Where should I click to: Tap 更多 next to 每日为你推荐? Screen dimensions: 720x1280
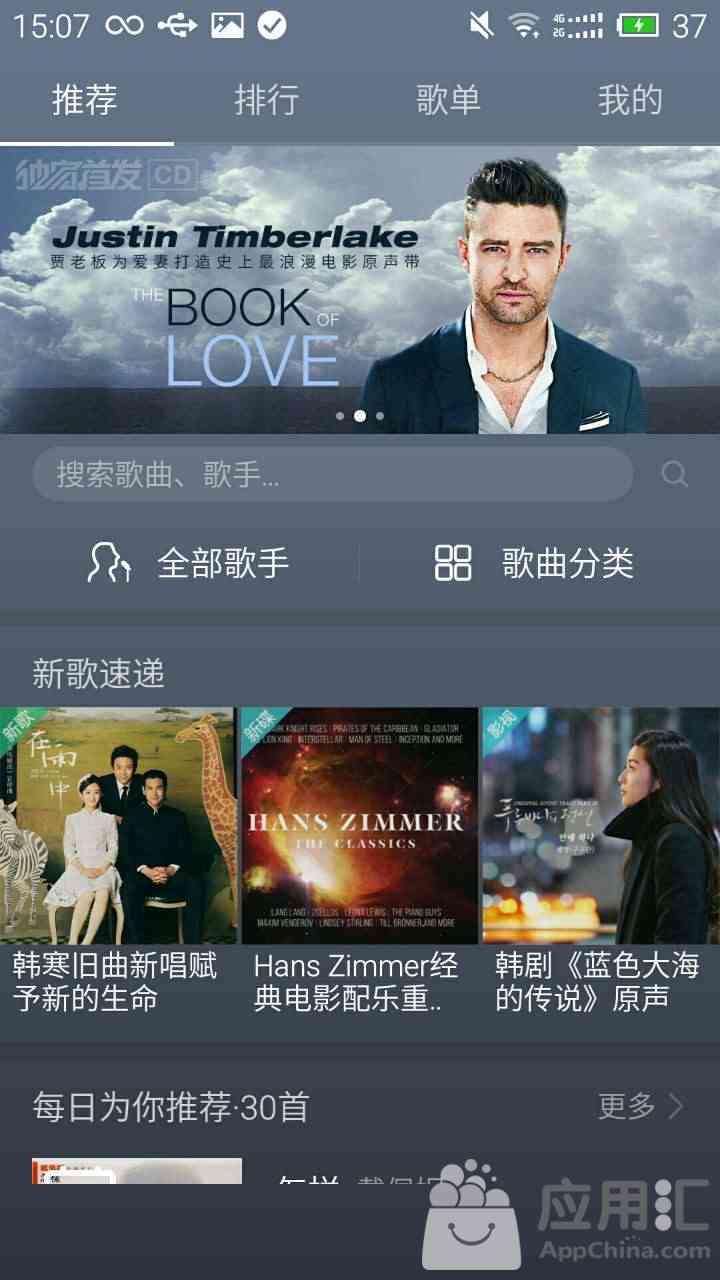(640, 1106)
